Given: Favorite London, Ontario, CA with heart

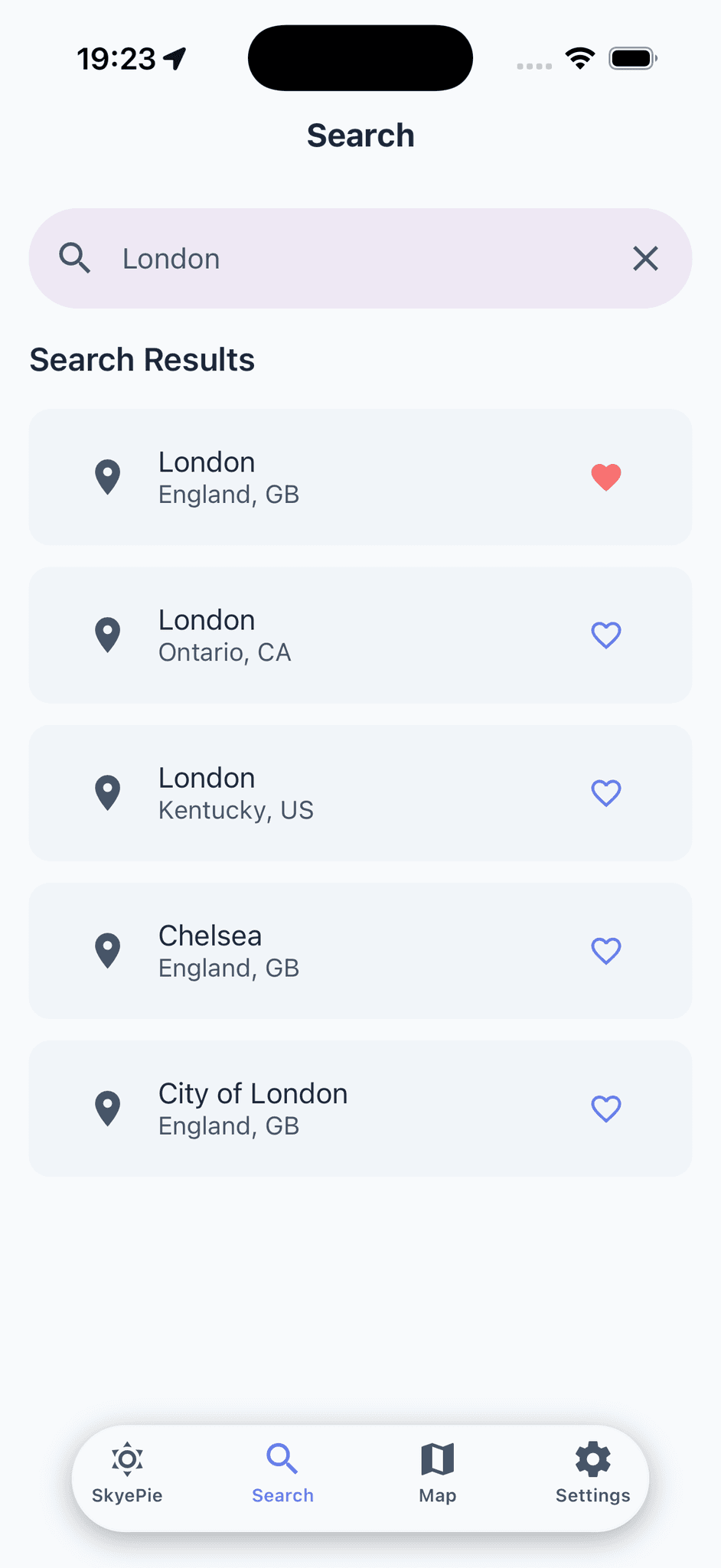Looking at the screenshot, I should point(605,635).
